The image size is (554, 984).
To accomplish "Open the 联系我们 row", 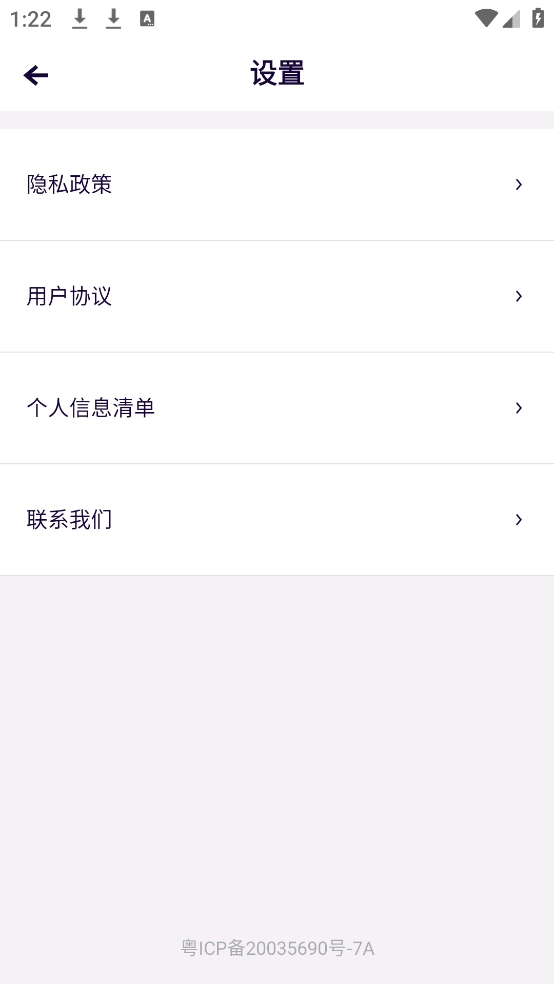I will tap(277, 520).
